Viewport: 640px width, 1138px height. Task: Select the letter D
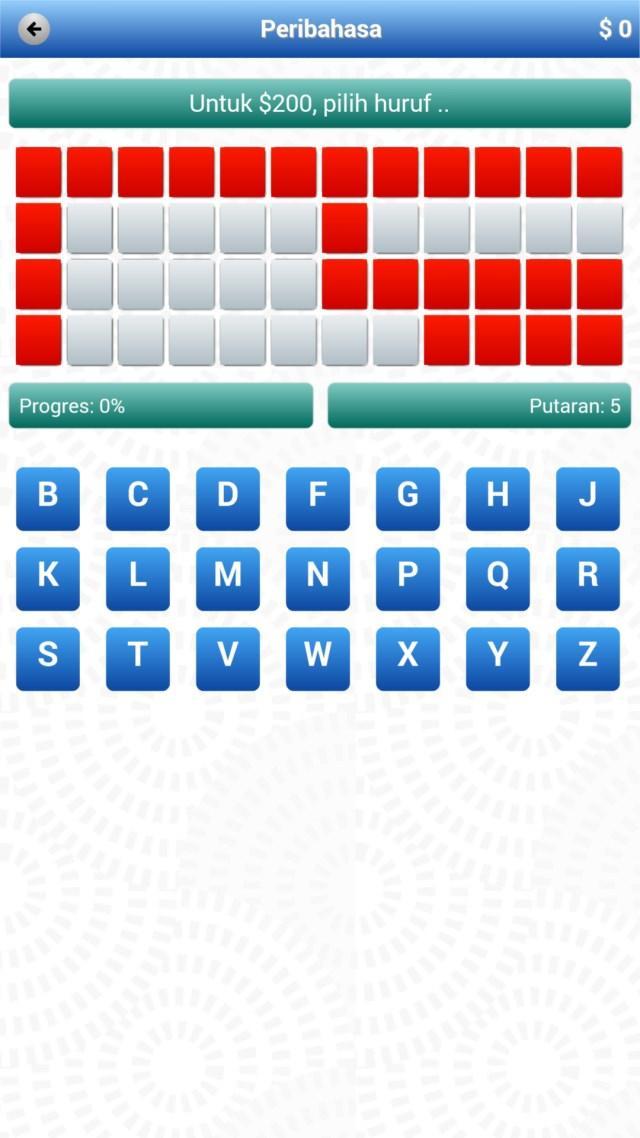click(228, 498)
